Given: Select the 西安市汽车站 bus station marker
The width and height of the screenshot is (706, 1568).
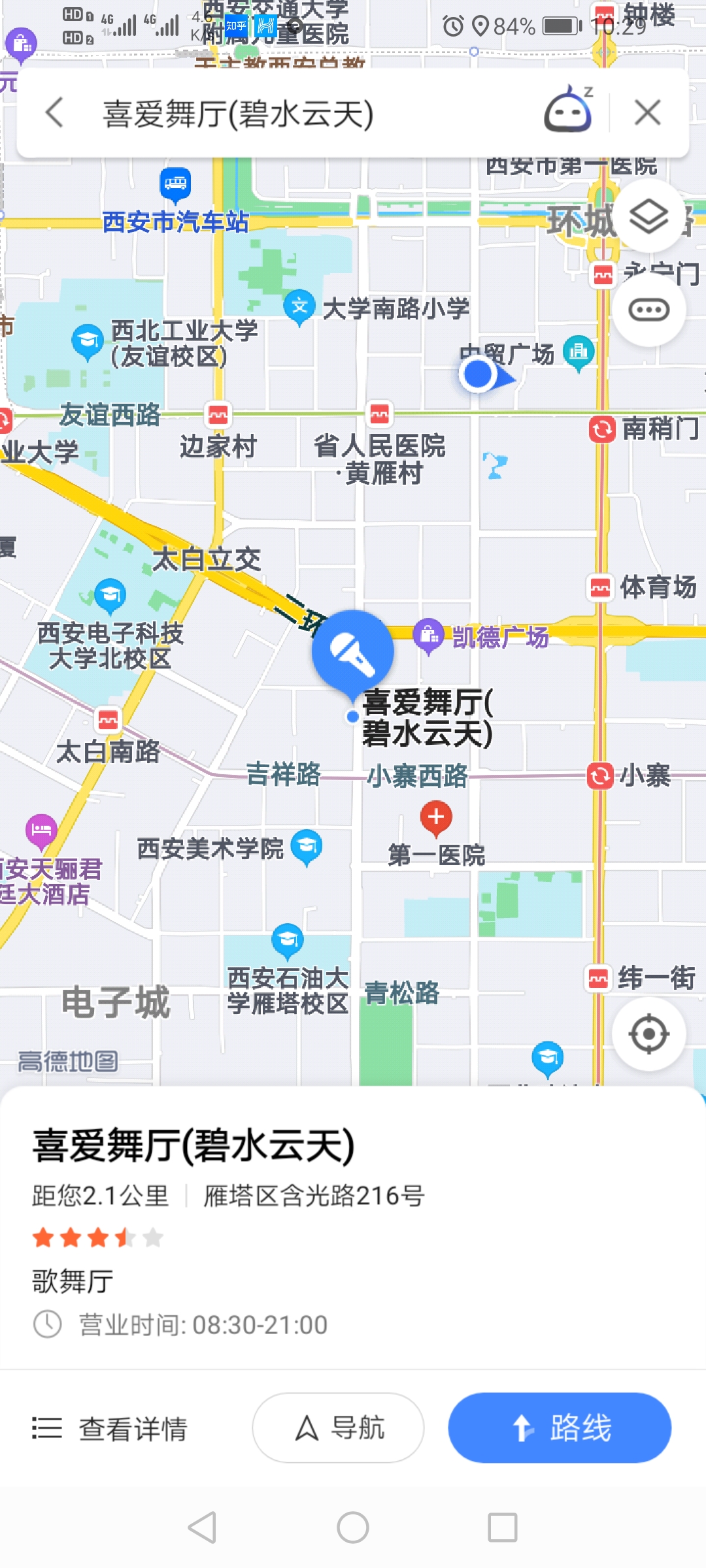Looking at the screenshot, I should [175, 184].
